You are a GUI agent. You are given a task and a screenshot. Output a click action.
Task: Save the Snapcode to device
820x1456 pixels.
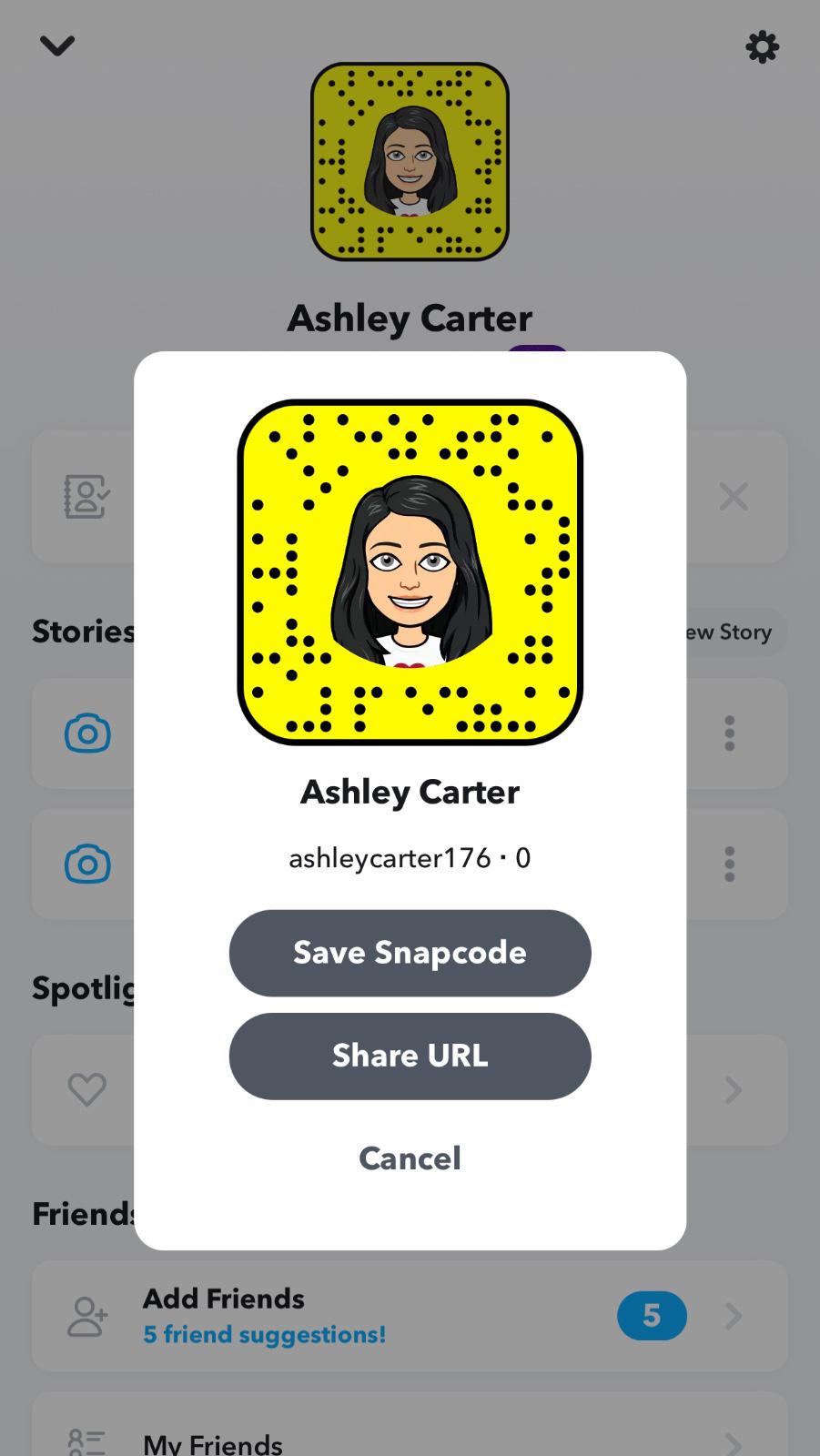(410, 953)
